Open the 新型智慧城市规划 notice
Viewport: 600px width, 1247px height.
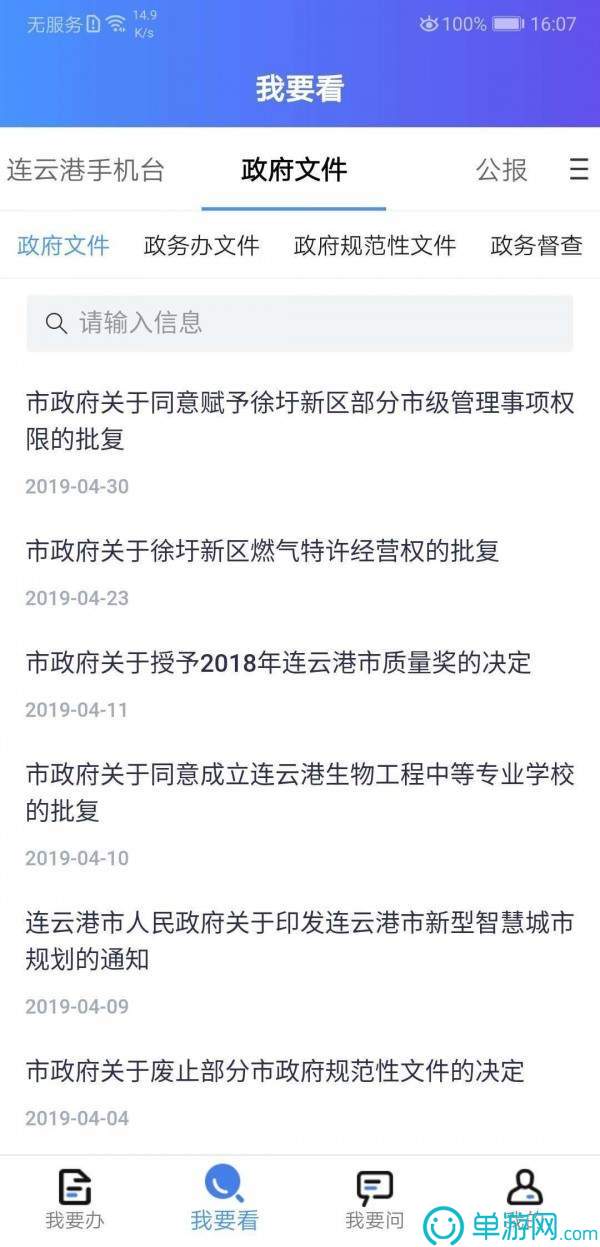pyautogui.click(x=300, y=940)
